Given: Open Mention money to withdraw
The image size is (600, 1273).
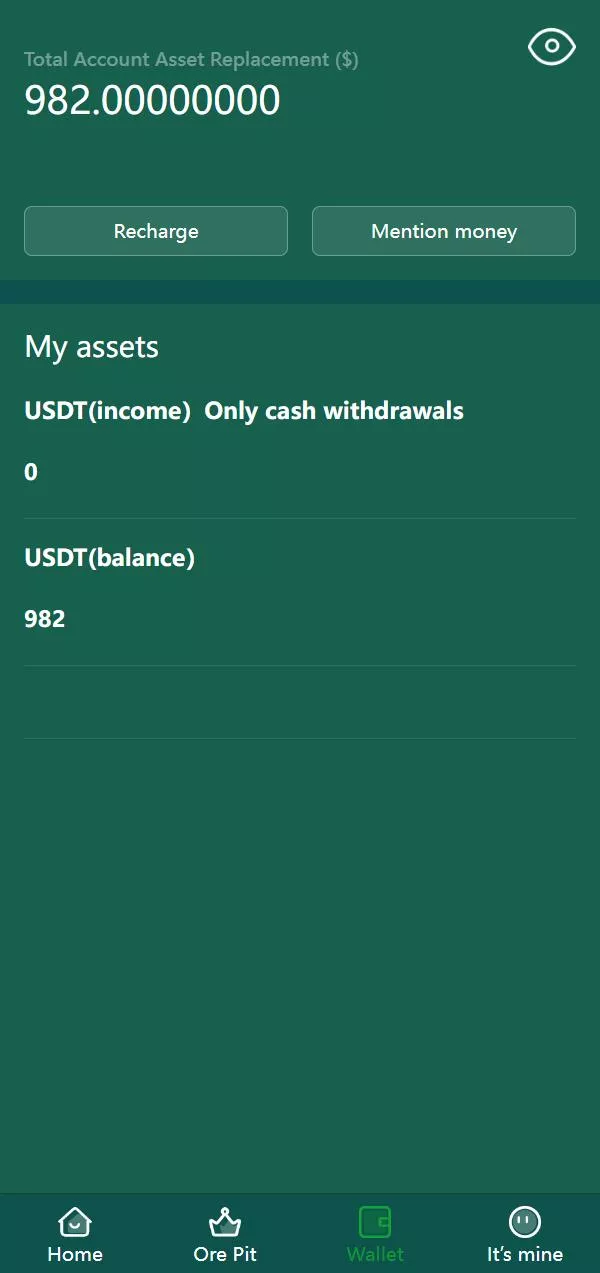Looking at the screenshot, I should [x=444, y=231].
